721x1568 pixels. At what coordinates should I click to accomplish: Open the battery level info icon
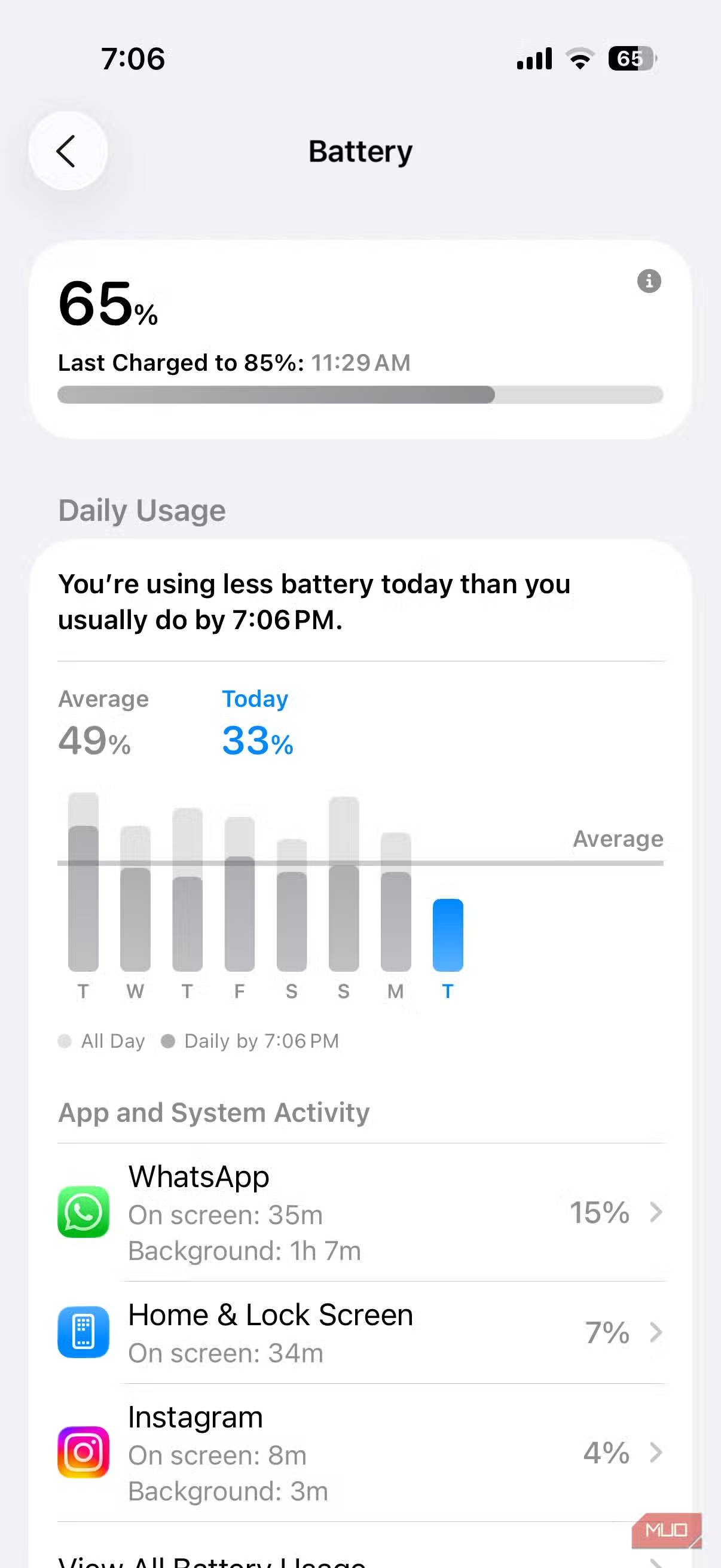click(x=649, y=281)
